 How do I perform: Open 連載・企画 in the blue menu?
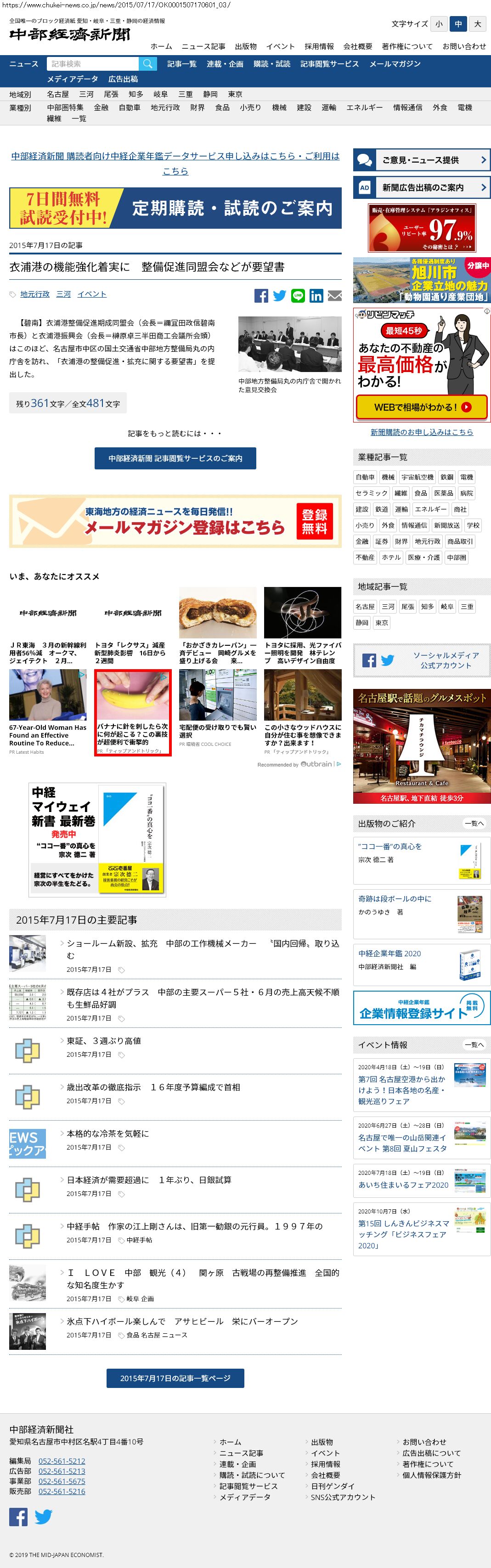(x=225, y=64)
